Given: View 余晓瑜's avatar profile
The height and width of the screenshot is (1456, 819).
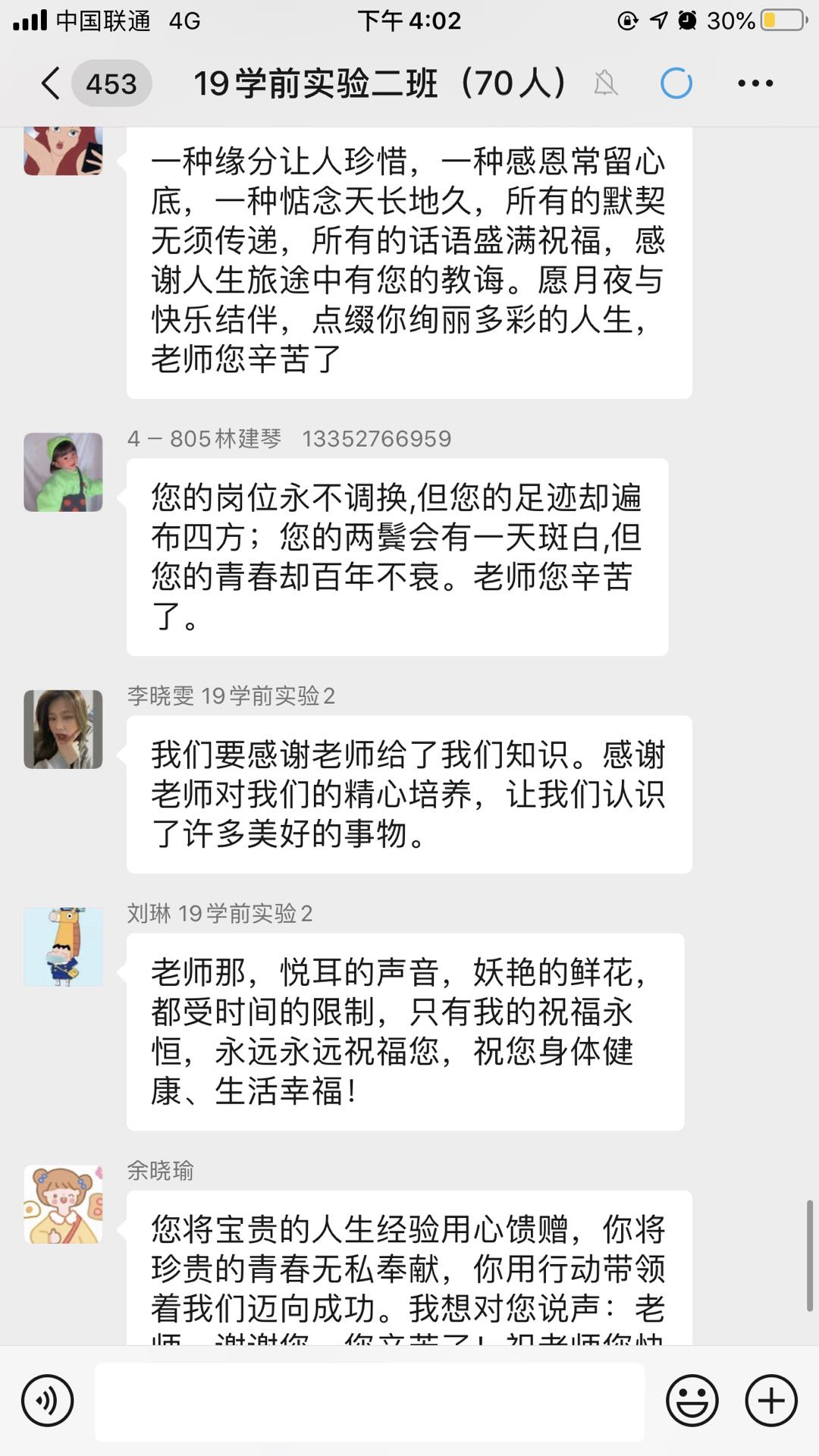Looking at the screenshot, I should pos(63,1204).
